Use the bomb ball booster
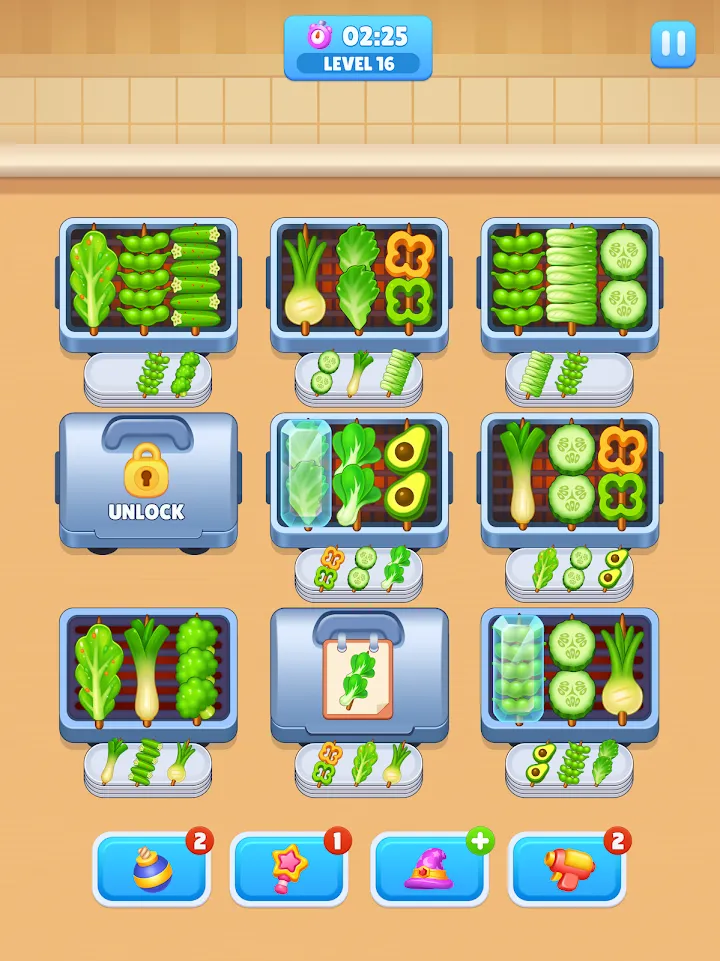The image size is (720, 961). pos(152,868)
